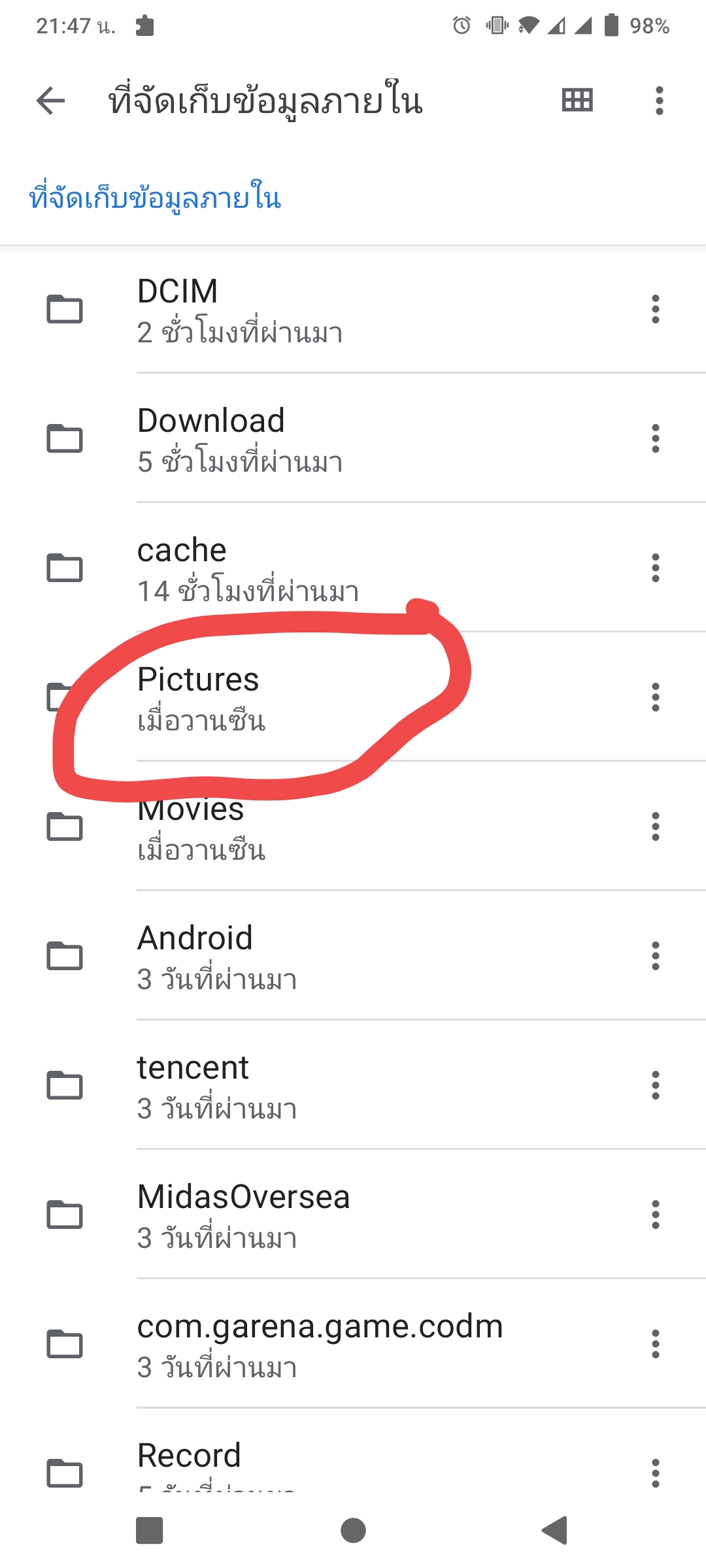Show more options for Download folder
Image resolution: width=706 pixels, height=1568 pixels.
point(655,438)
